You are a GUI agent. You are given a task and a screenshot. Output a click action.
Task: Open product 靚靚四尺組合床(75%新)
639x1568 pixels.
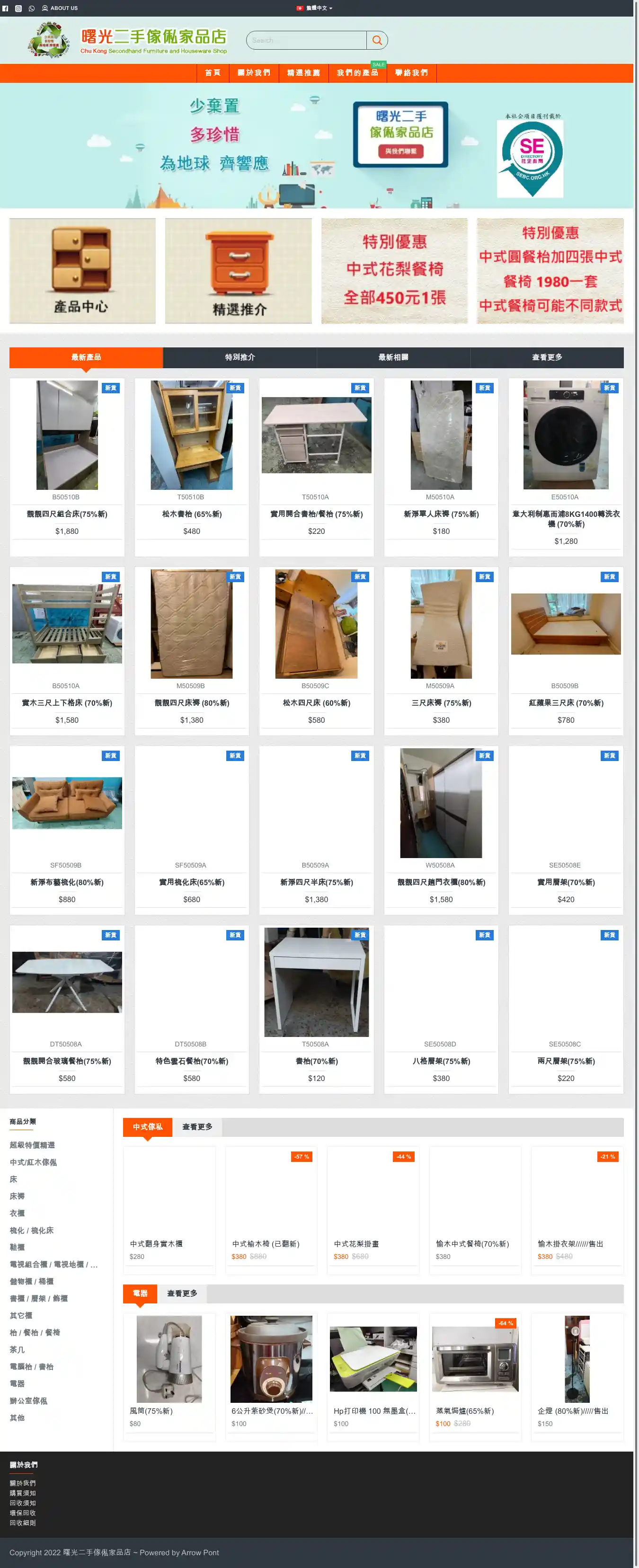click(67, 514)
